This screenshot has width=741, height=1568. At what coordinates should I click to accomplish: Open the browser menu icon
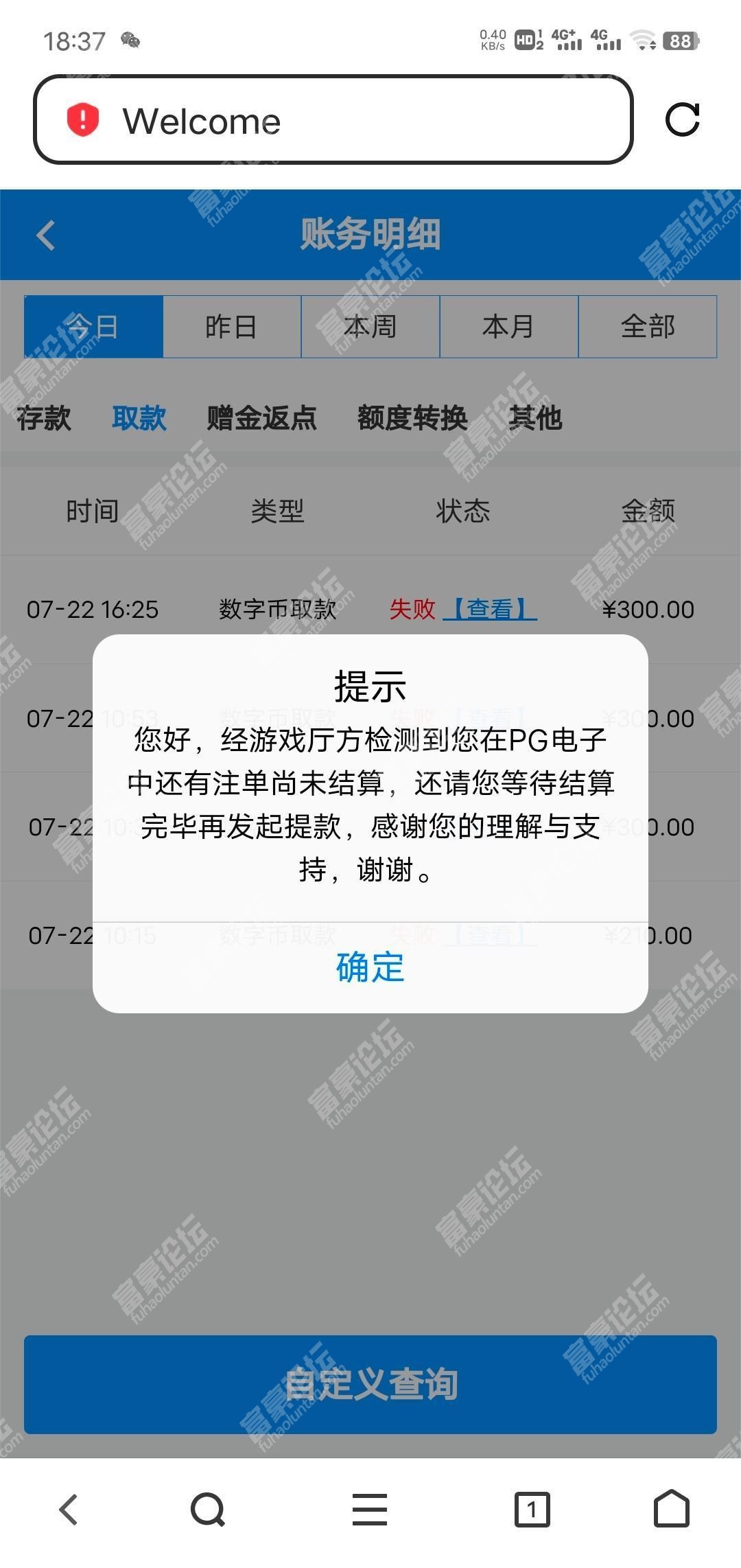pos(370,1510)
